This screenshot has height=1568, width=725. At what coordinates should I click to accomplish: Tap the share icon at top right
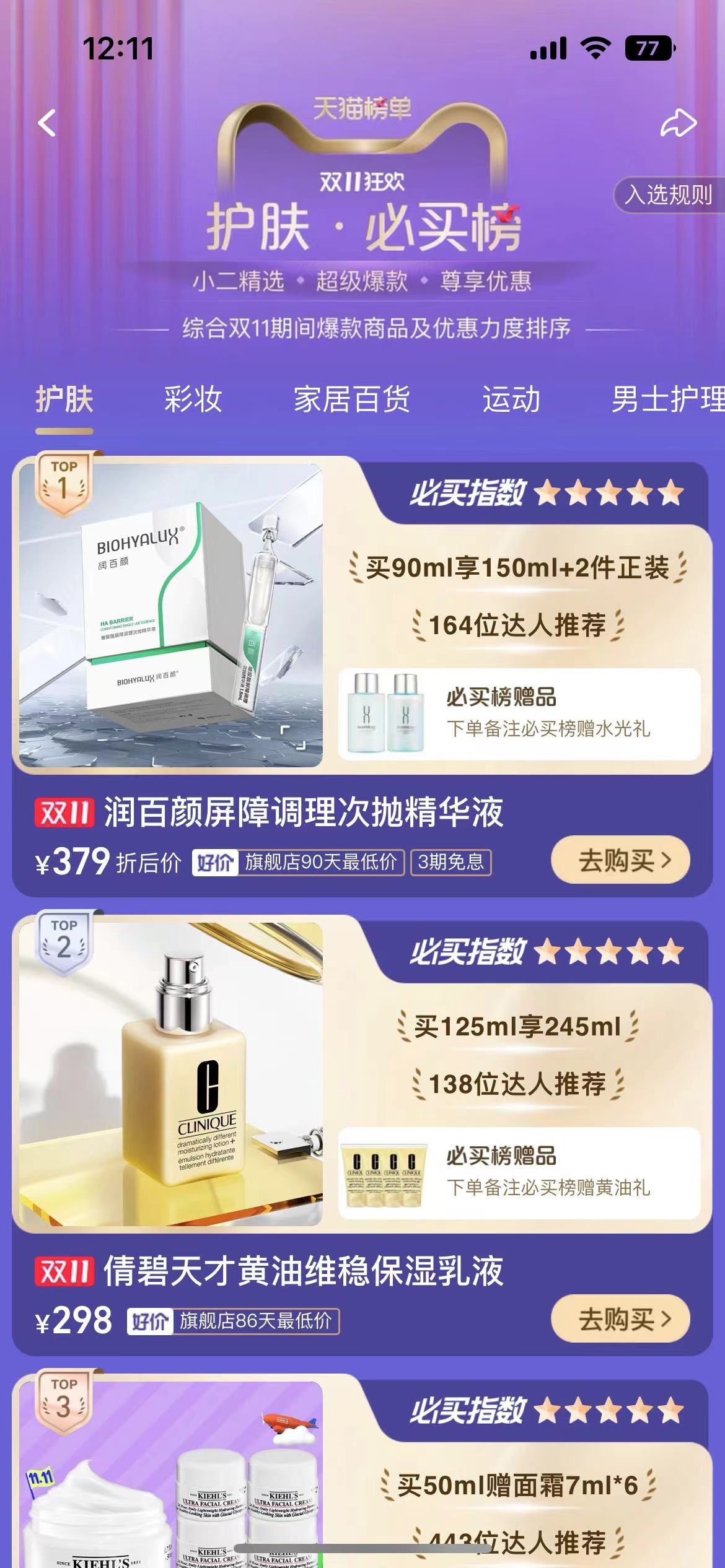(679, 123)
